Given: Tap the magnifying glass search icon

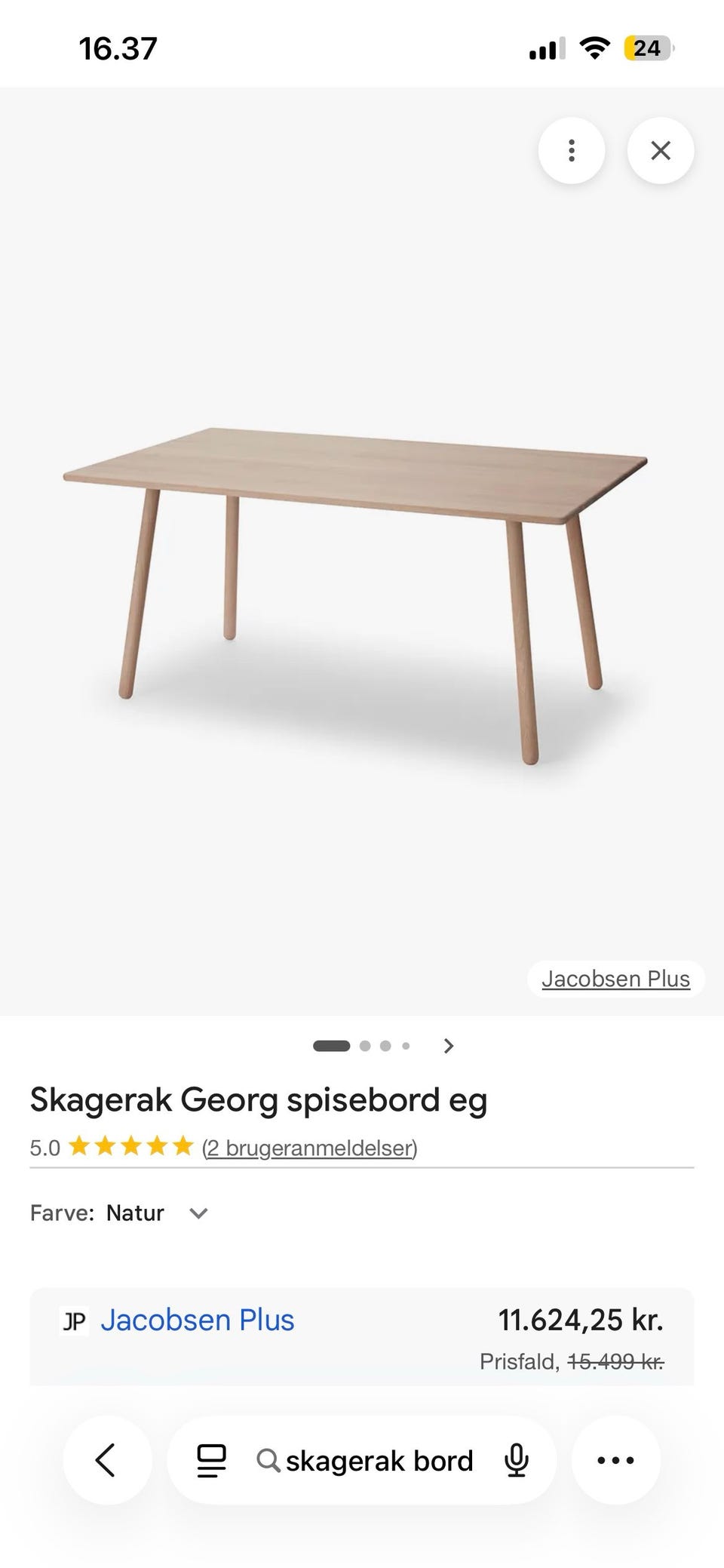Looking at the screenshot, I should pyautogui.click(x=268, y=1459).
